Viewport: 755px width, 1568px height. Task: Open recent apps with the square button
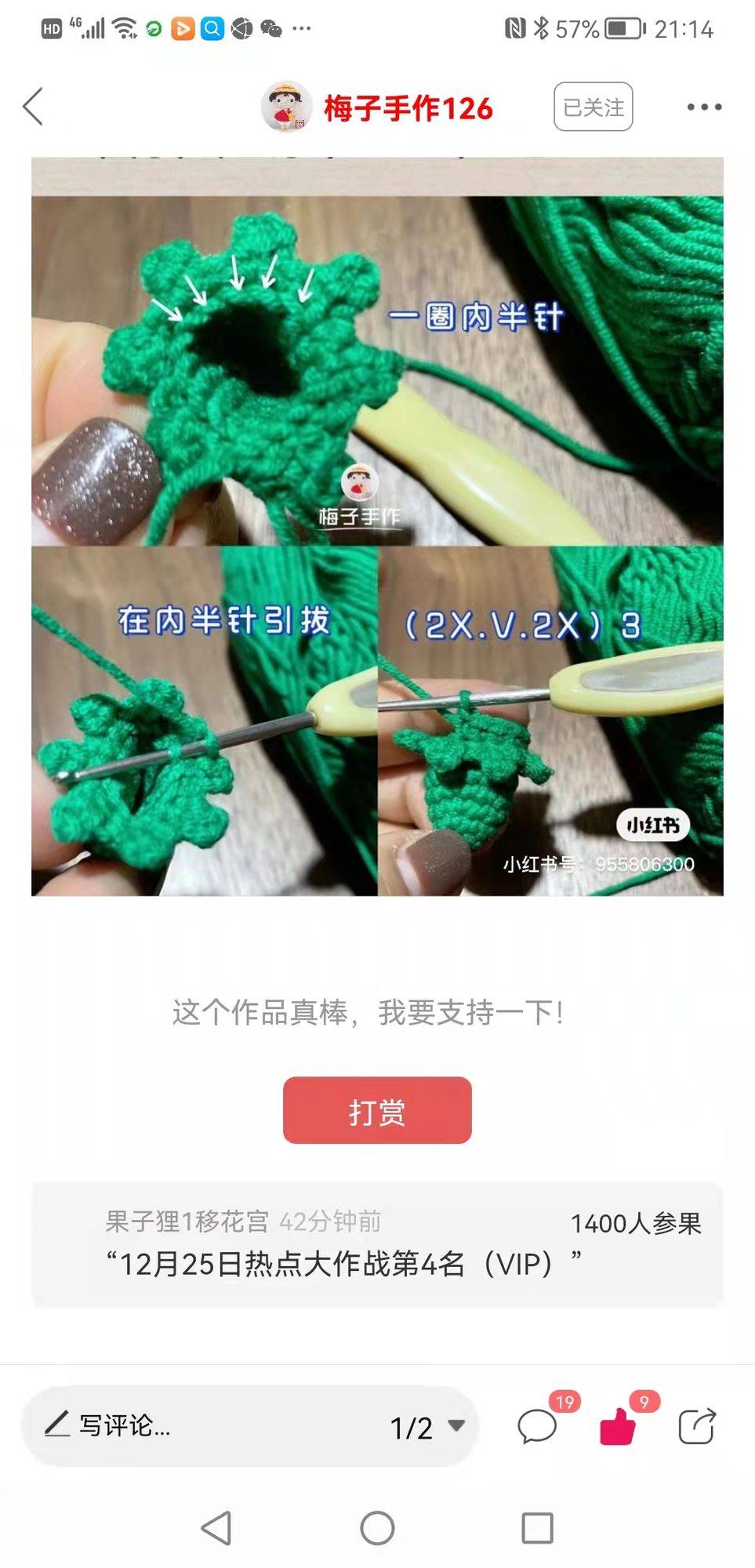point(537,1528)
